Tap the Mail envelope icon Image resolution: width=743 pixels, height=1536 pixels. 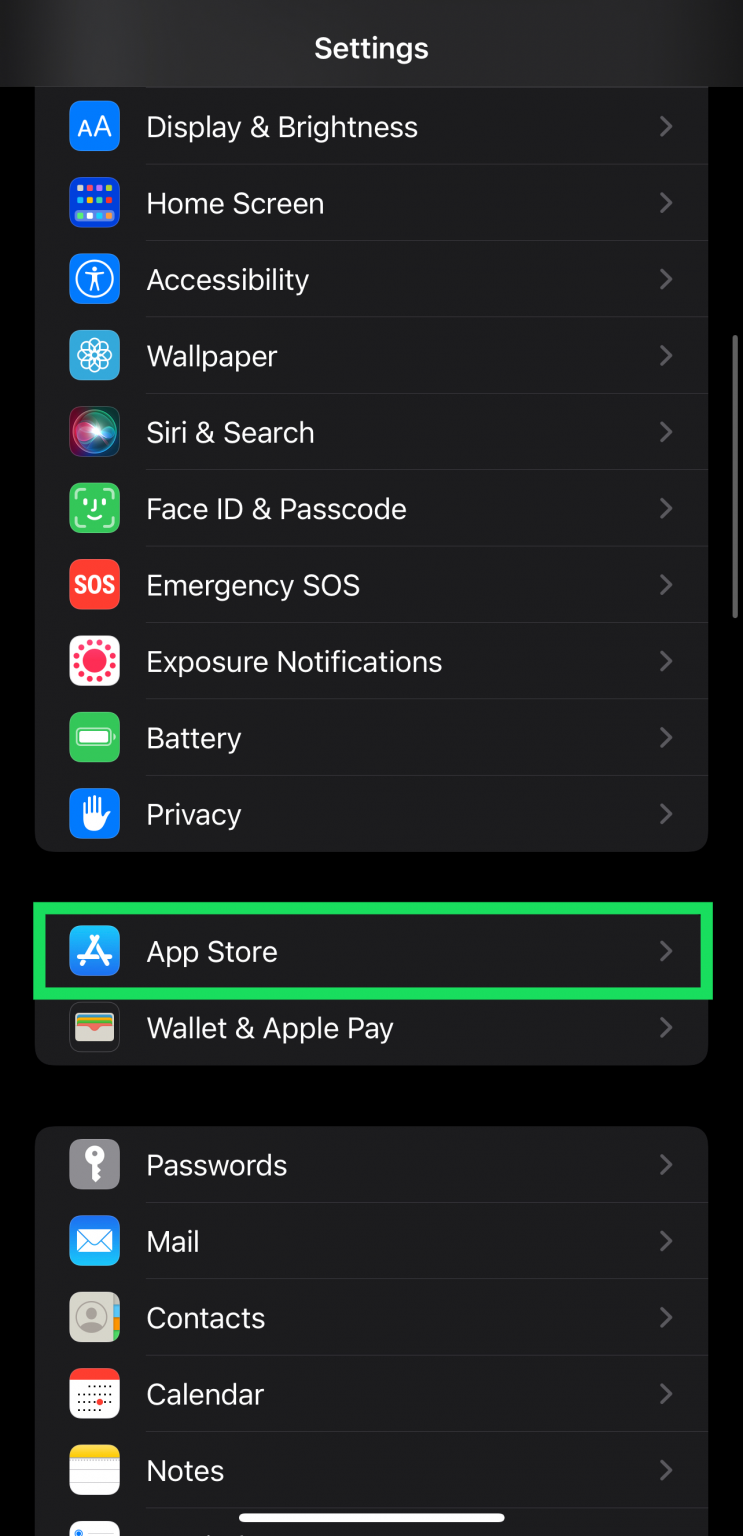pos(94,1241)
